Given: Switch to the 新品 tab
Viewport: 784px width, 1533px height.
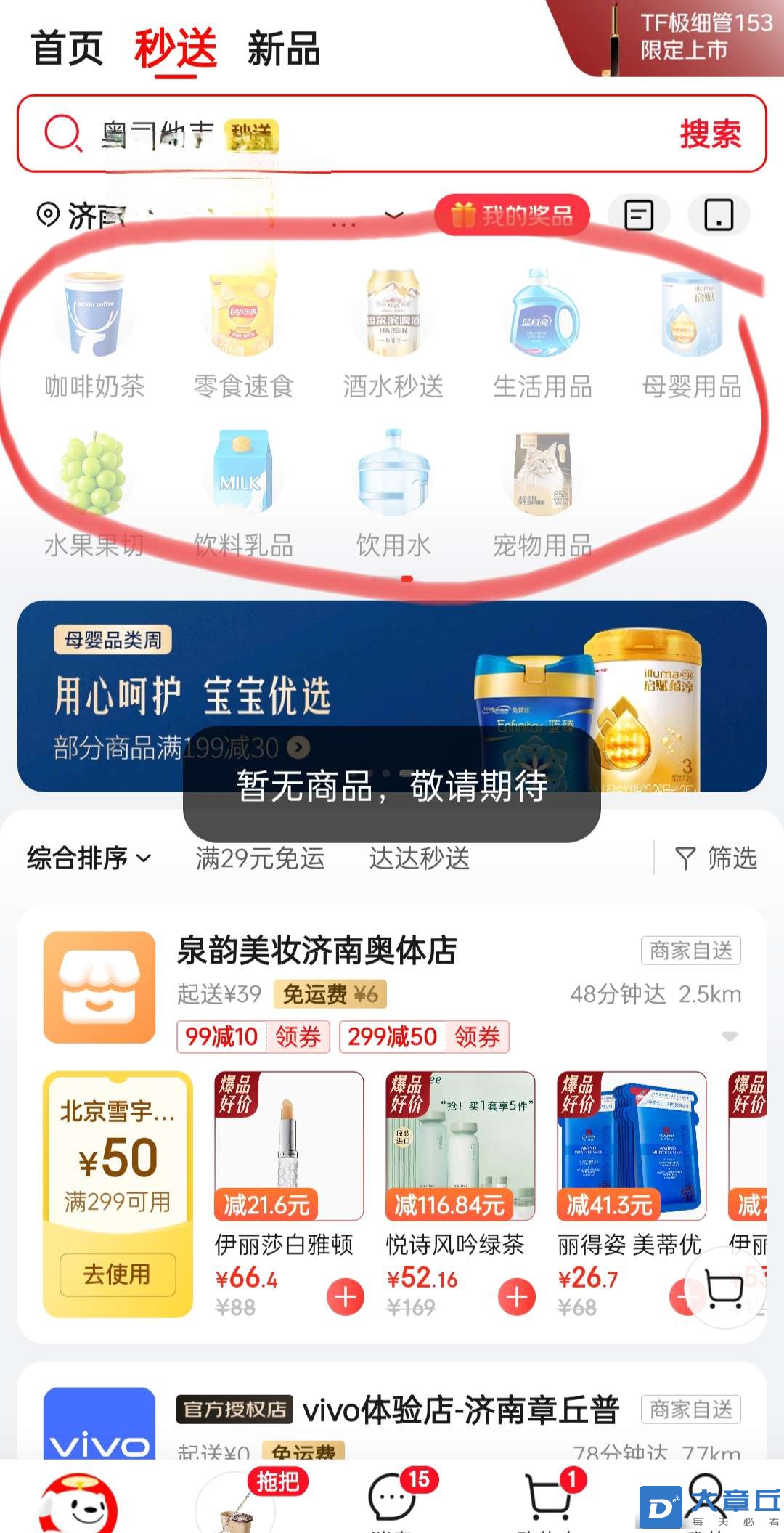Looking at the screenshot, I should (283, 49).
